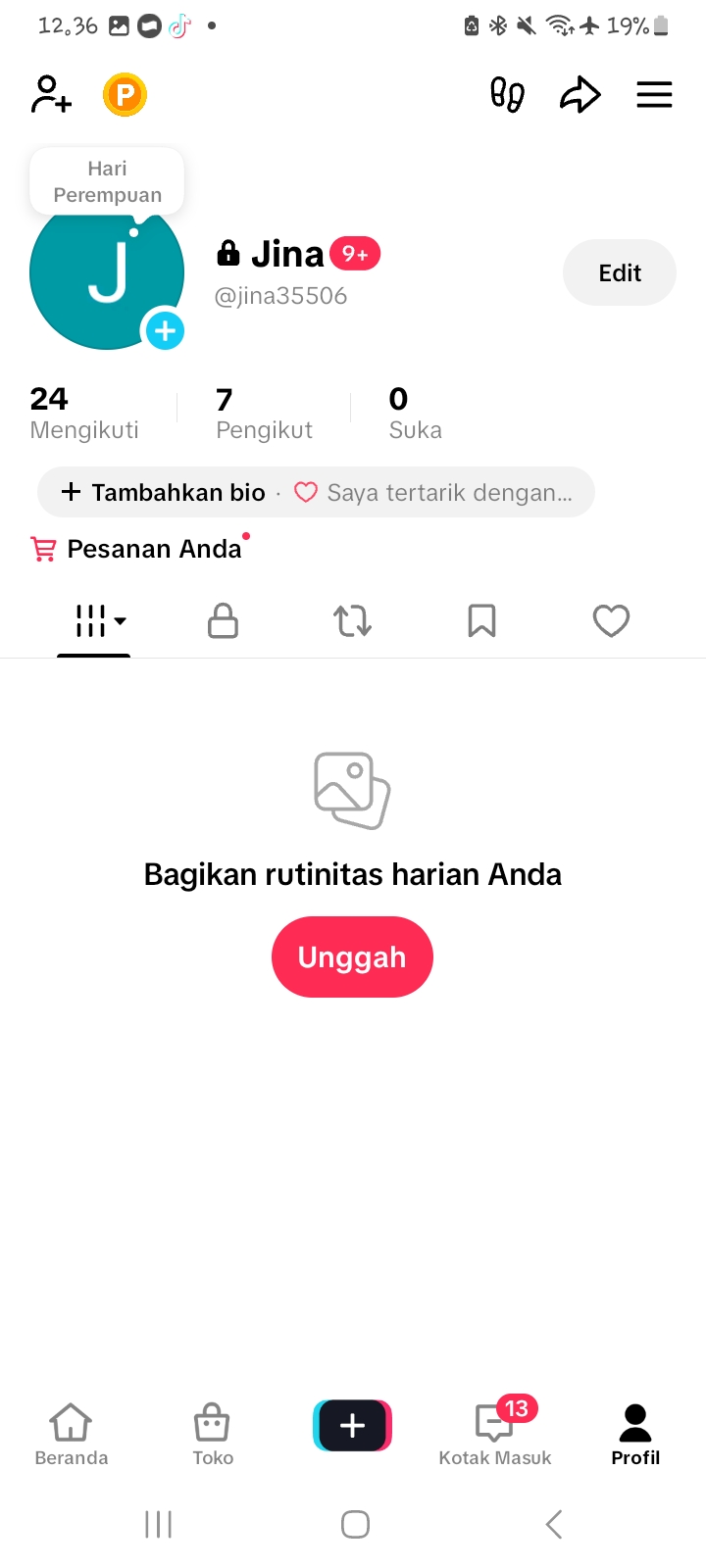Switch to the private videos lock tab
This screenshot has height=1568, width=706.
tap(223, 621)
